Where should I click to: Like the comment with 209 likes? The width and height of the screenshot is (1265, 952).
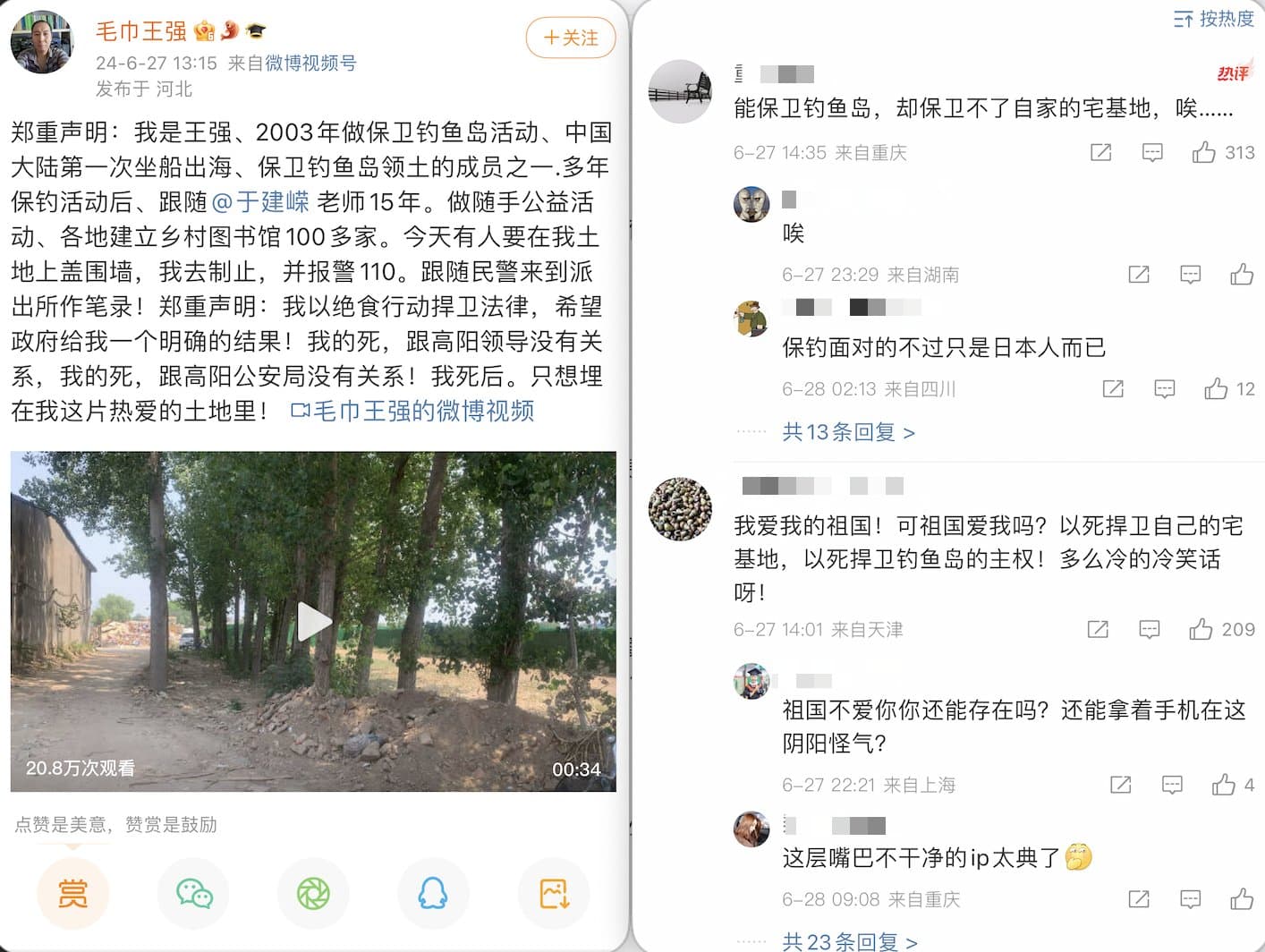tap(1201, 630)
